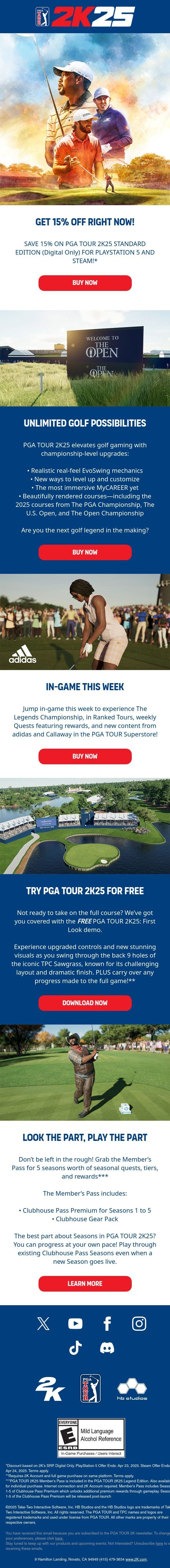170x1568 pixels.
Task: Download the free First Look demo
Action: click(x=85, y=1002)
